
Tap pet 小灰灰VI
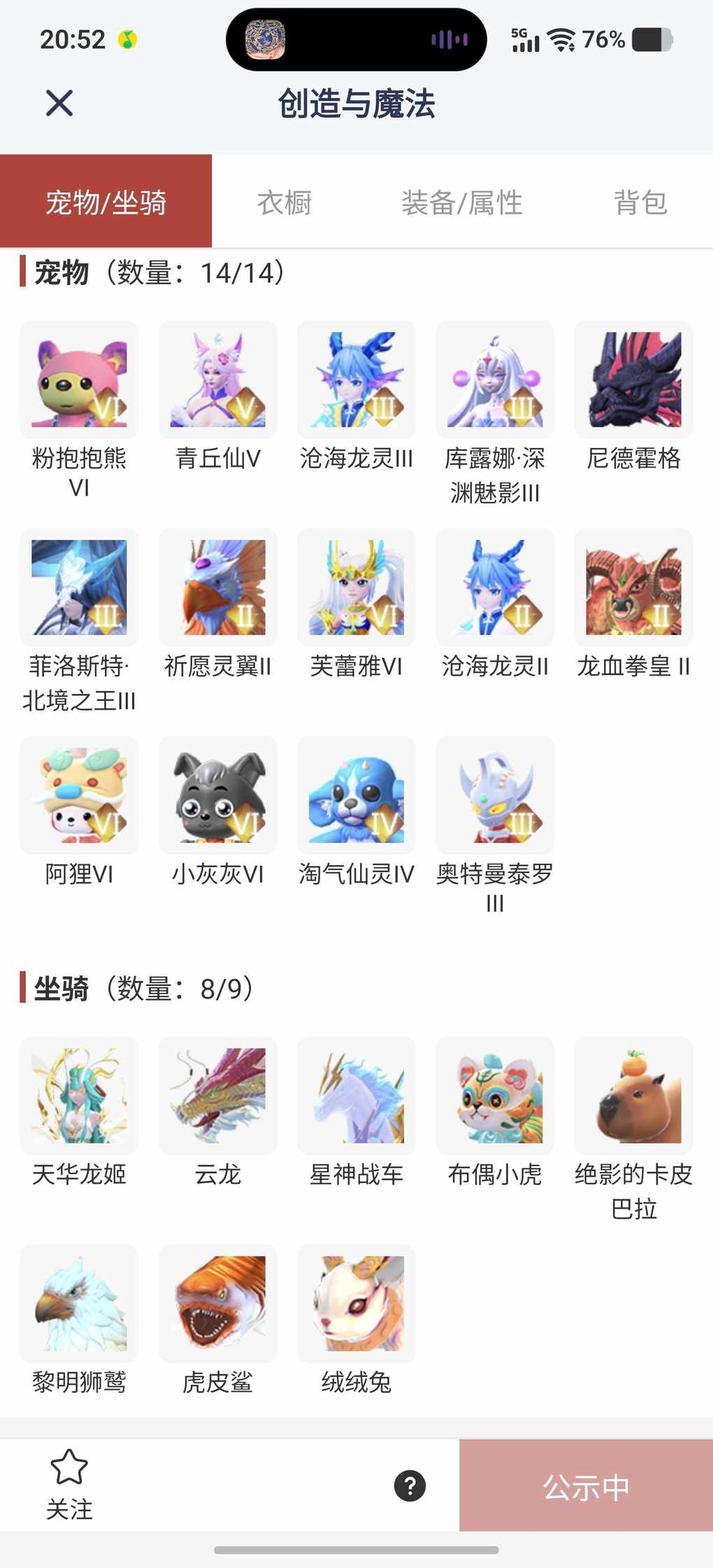point(218,796)
